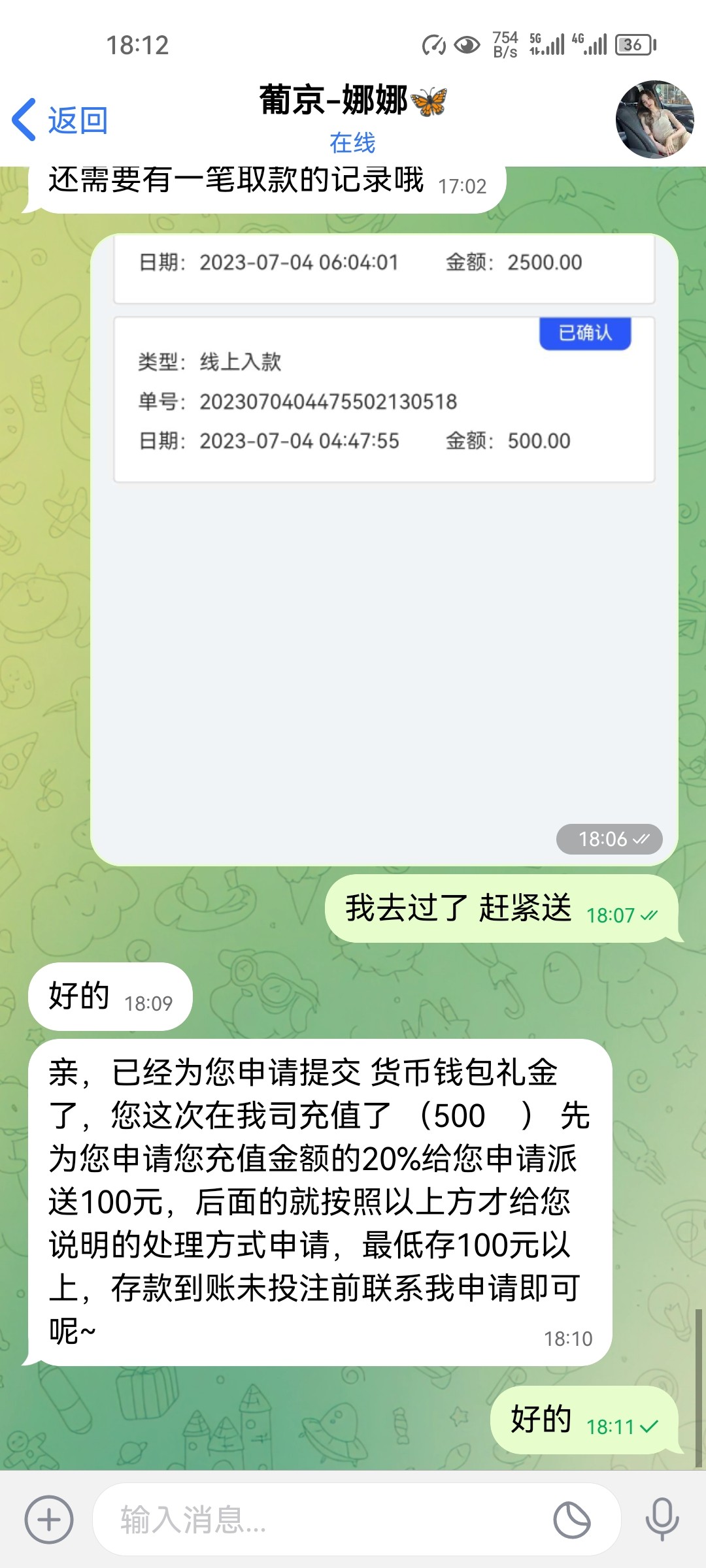Image resolution: width=706 pixels, height=1568 pixels.
Task: Tap the microphone voice message button
Action: click(x=662, y=1520)
